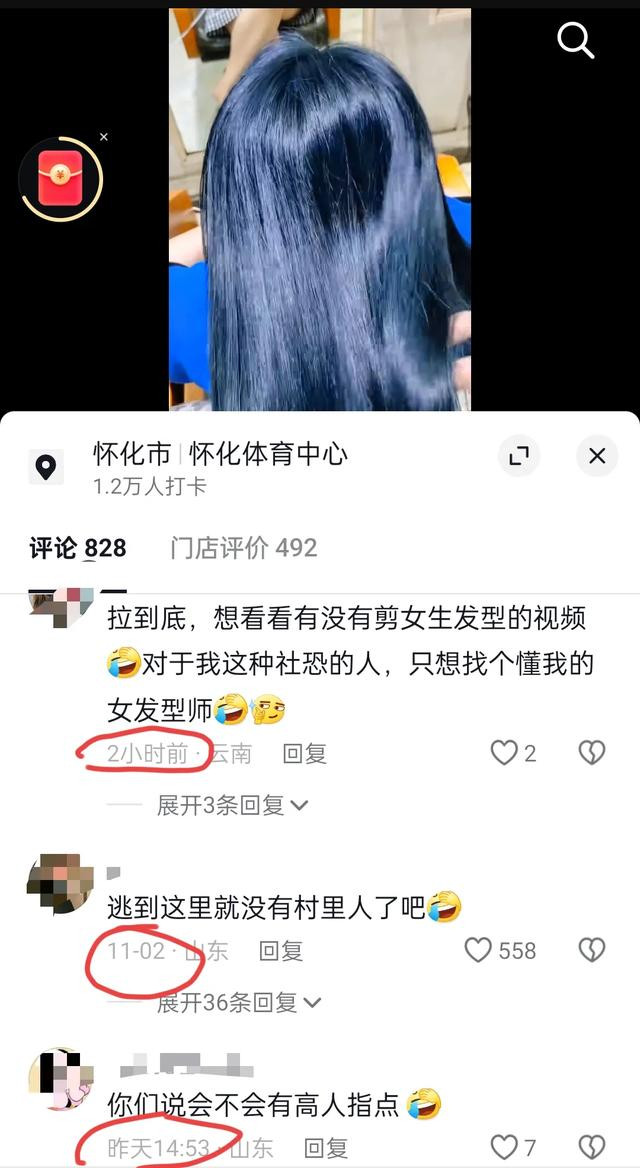Close the comments panel
The image size is (640, 1168).
tap(597, 455)
